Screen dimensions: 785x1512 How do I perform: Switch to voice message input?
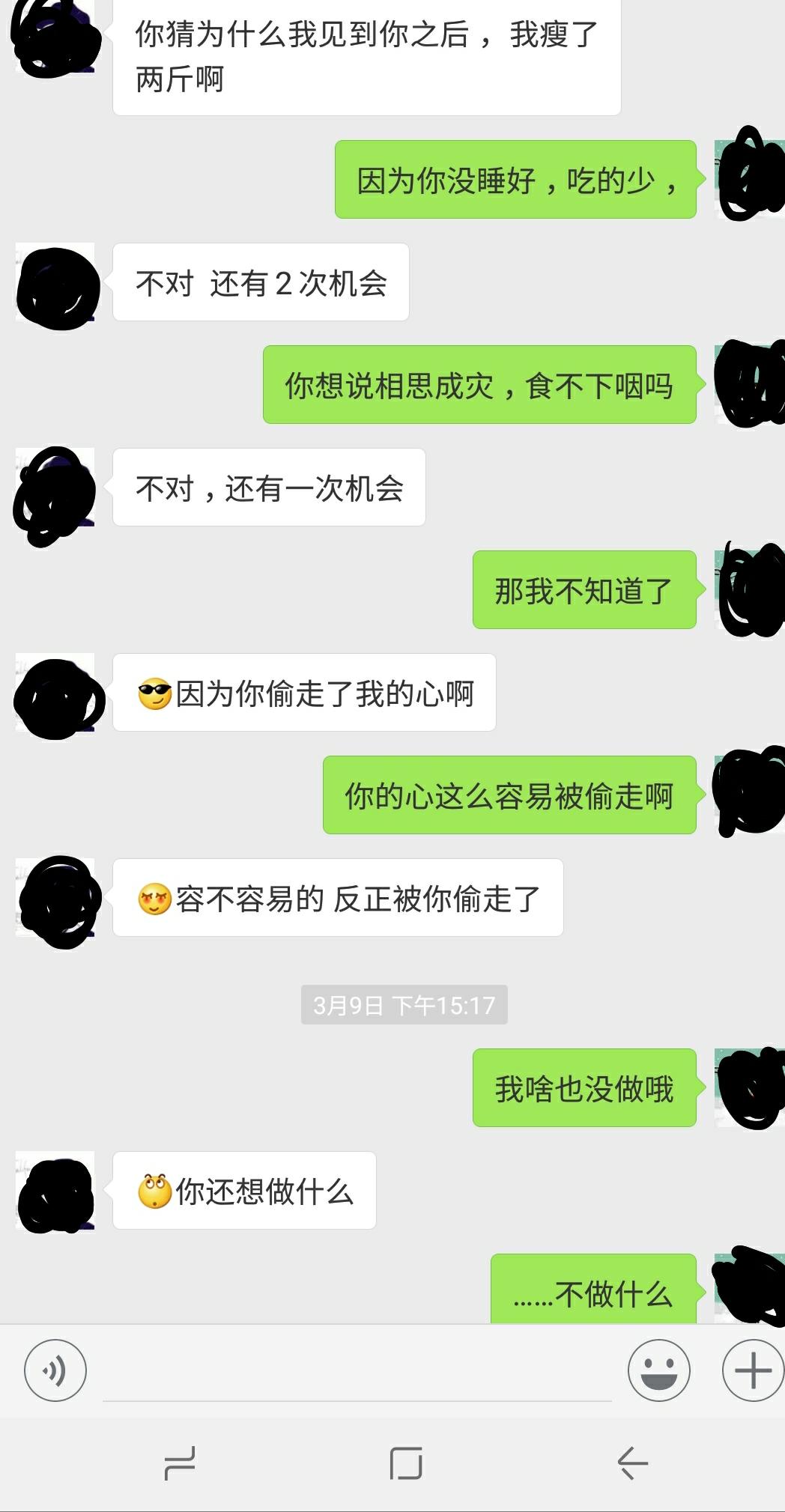(x=55, y=1370)
